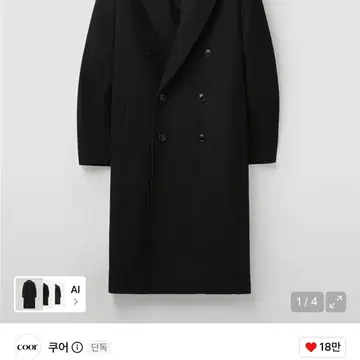Open the main black coat product image

[x=180, y=147]
